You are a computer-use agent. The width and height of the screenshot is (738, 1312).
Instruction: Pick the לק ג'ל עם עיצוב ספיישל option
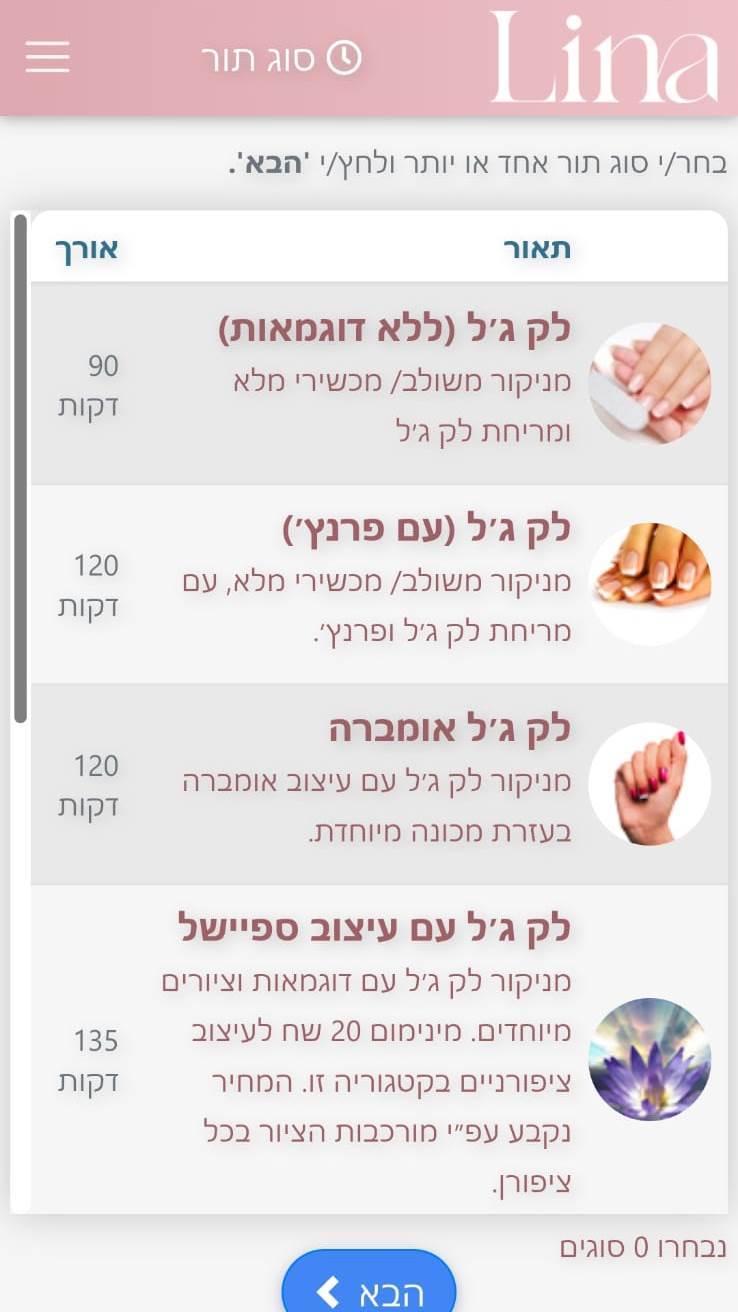coord(380,1050)
